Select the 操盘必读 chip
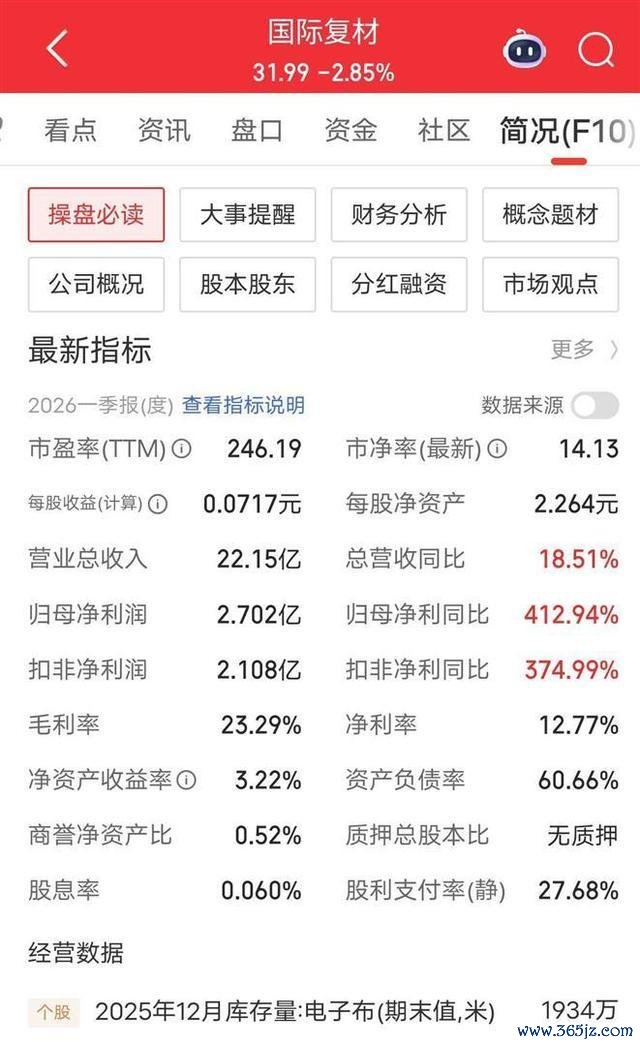The image size is (640, 1046). (96, 215)
